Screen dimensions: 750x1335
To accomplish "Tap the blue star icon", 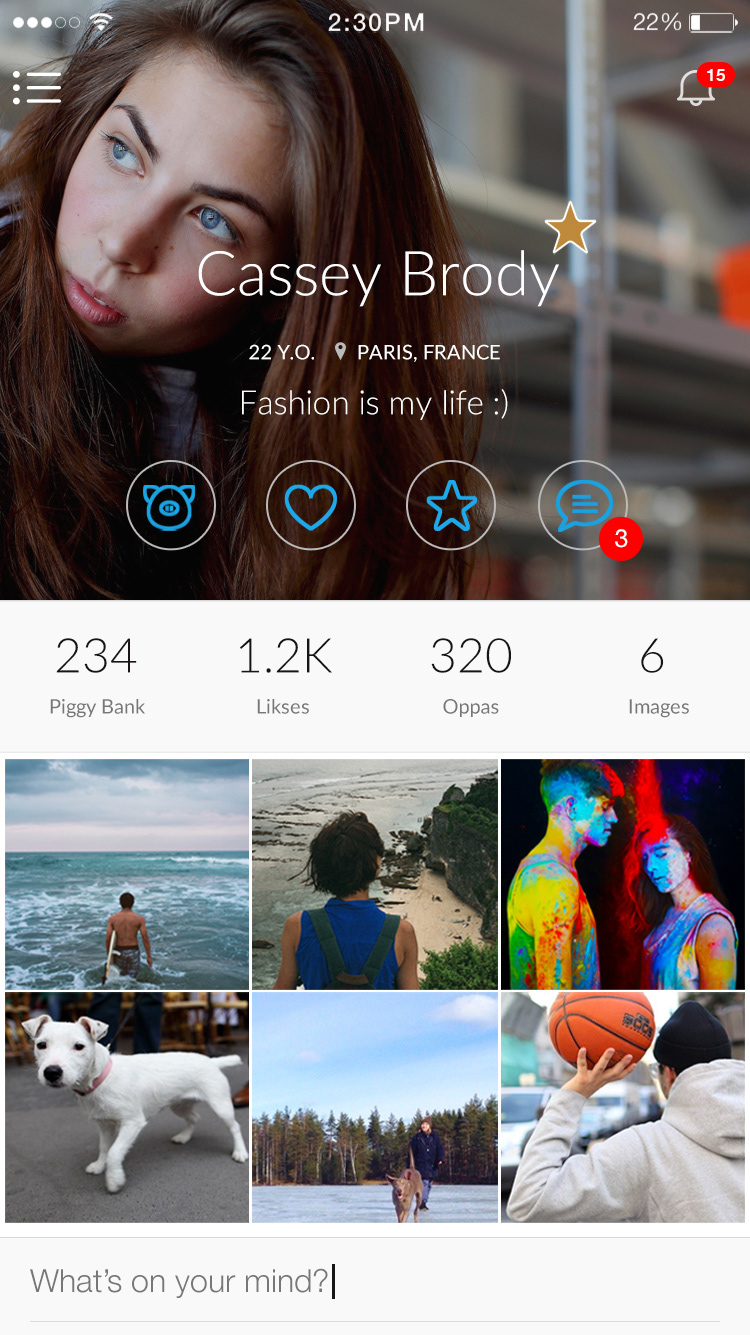I will (x=450, y=506).
